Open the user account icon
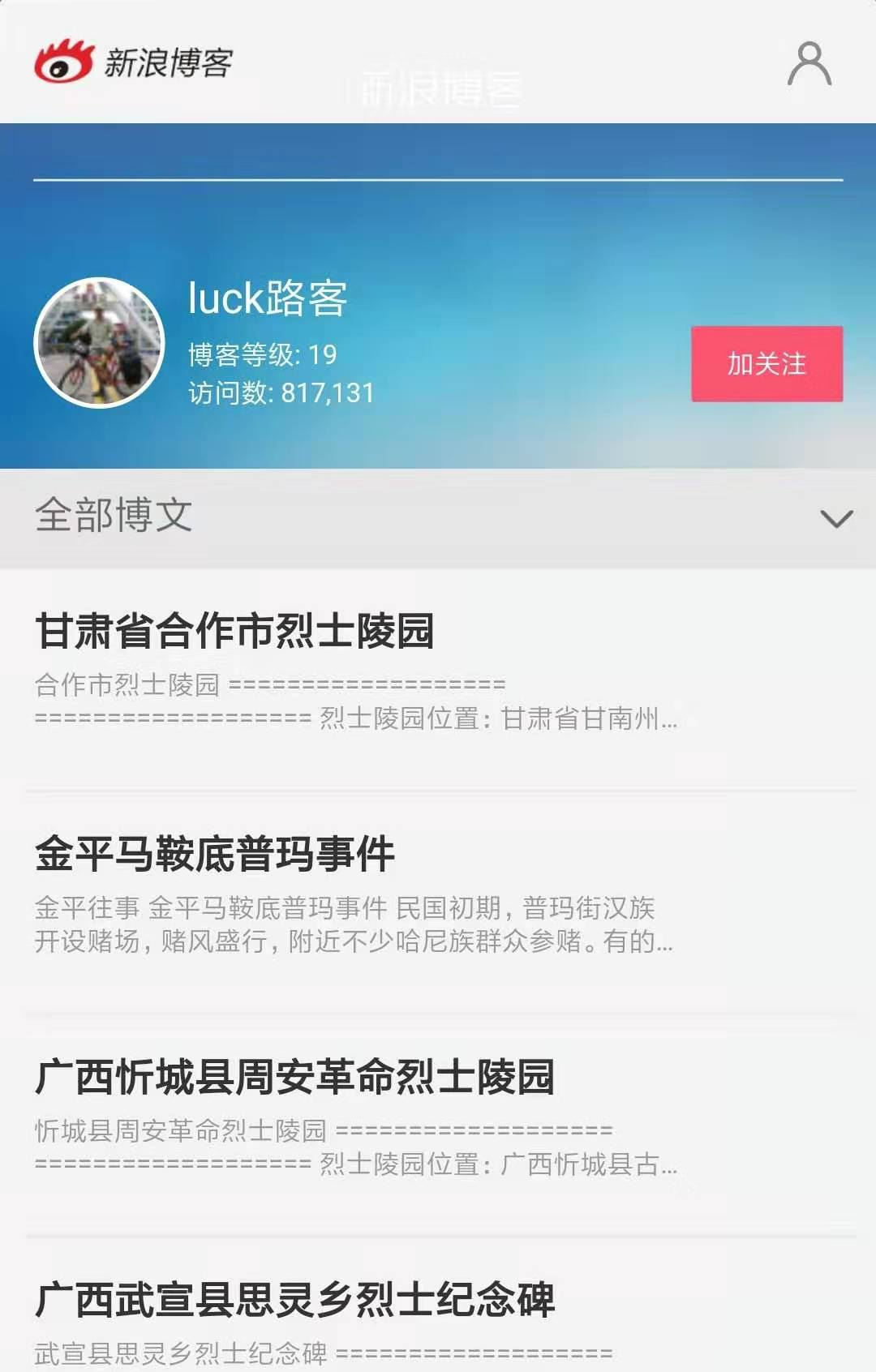This screenshot has height=1372, width=876. pyautogui.click(x=809, y=63)
